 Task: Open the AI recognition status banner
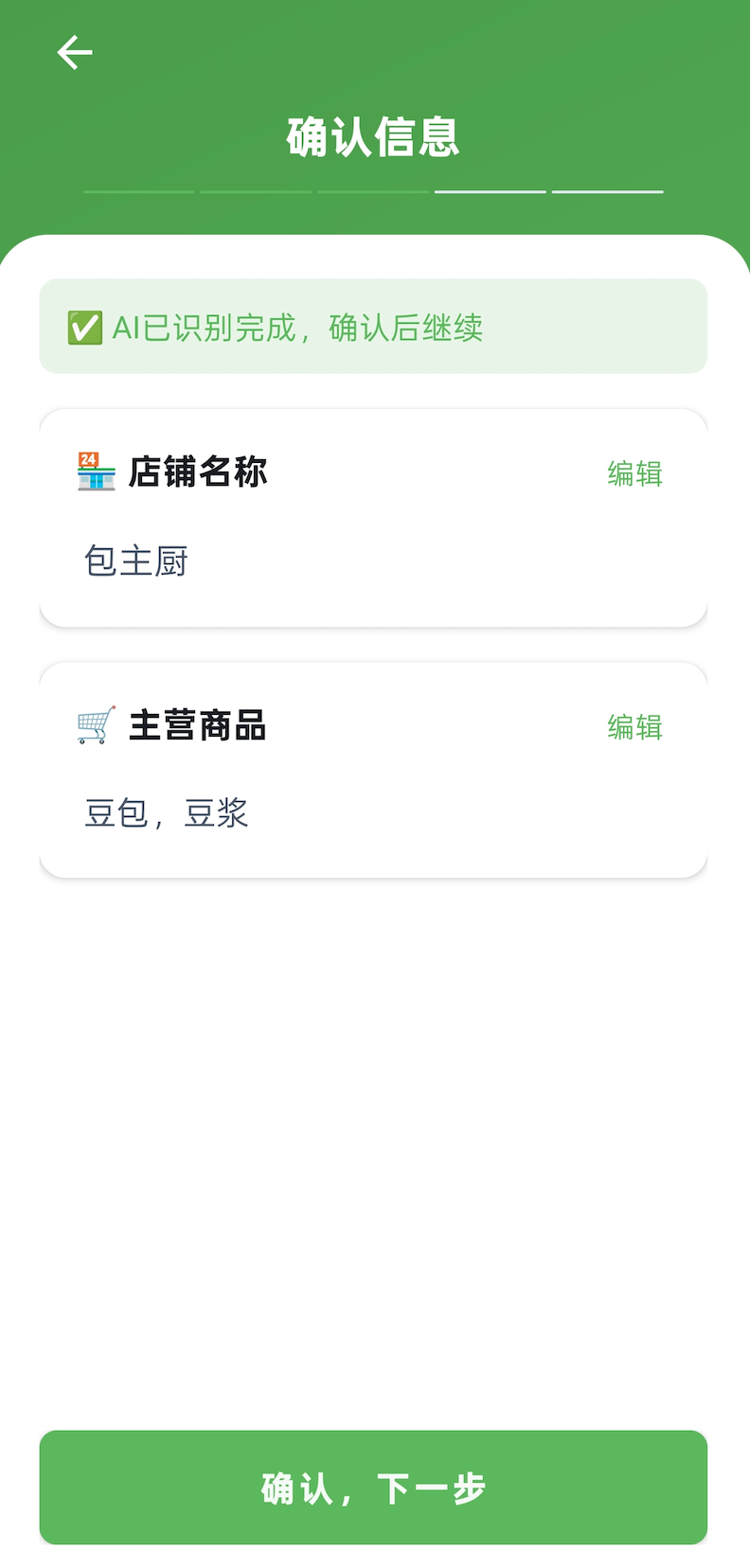[x=373, y=327]
